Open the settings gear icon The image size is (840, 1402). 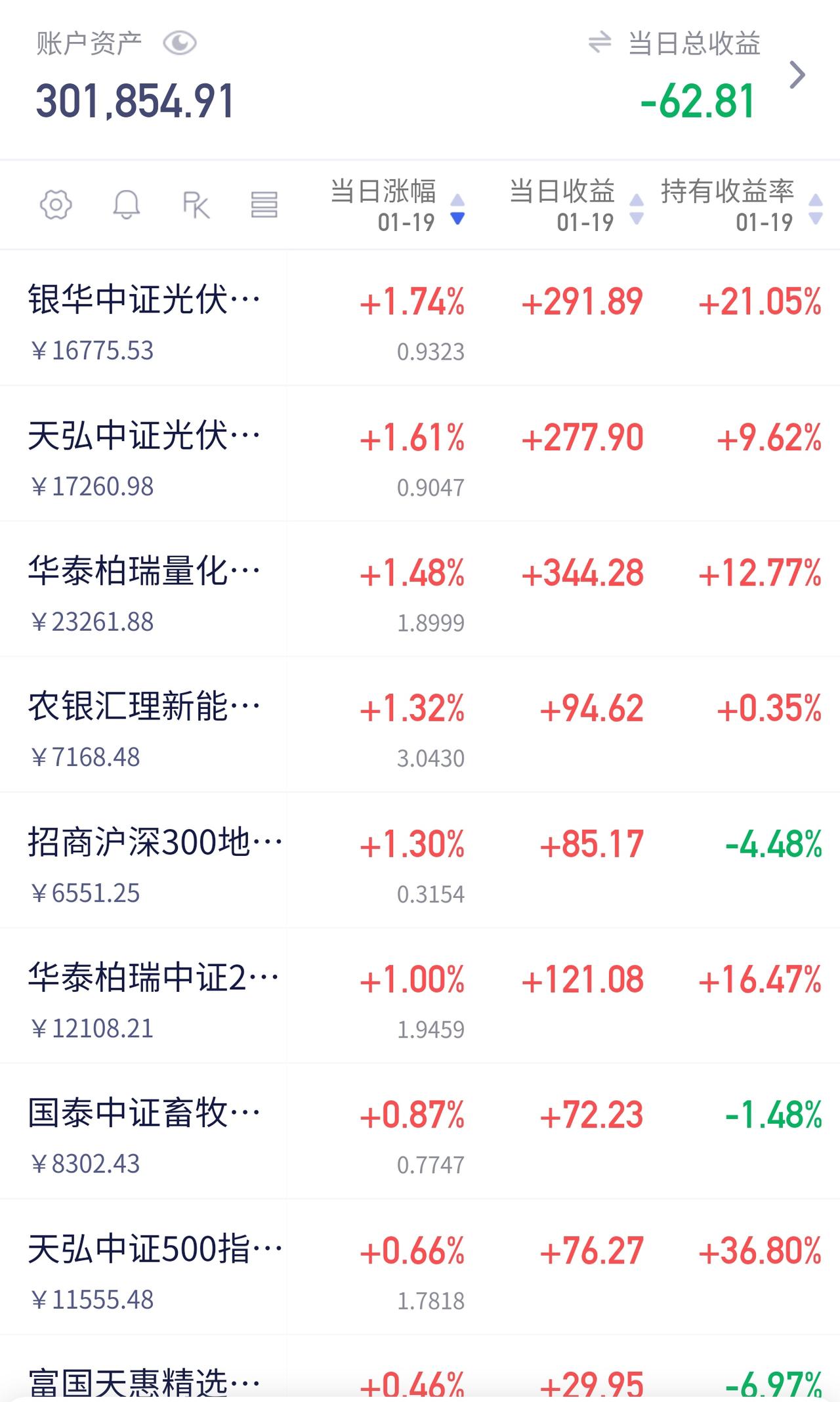point(56,204)
